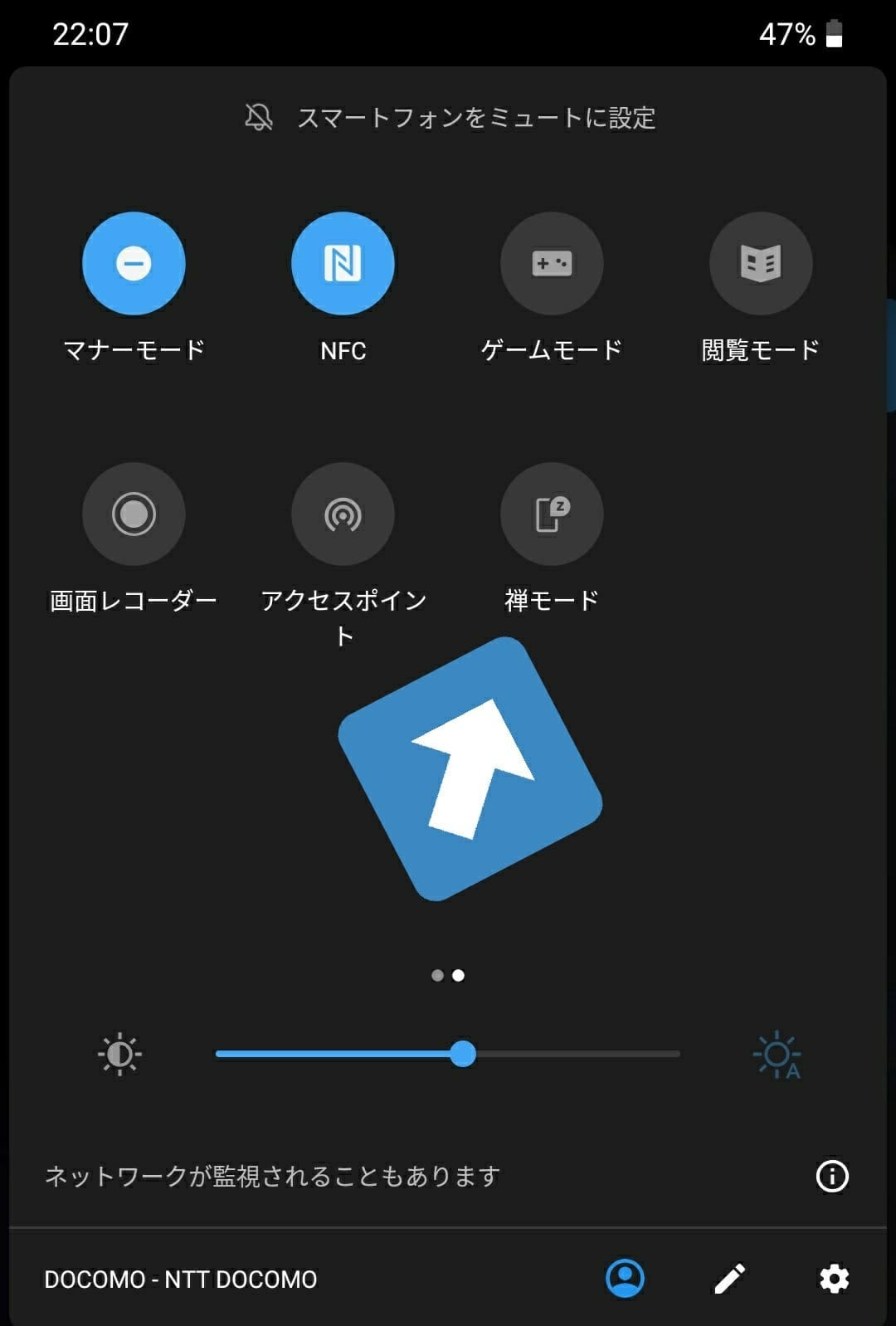Edit quick settings tiles with pencil
The height and width of the screenshot is (1326, 896).
(x=730, y=1279)
